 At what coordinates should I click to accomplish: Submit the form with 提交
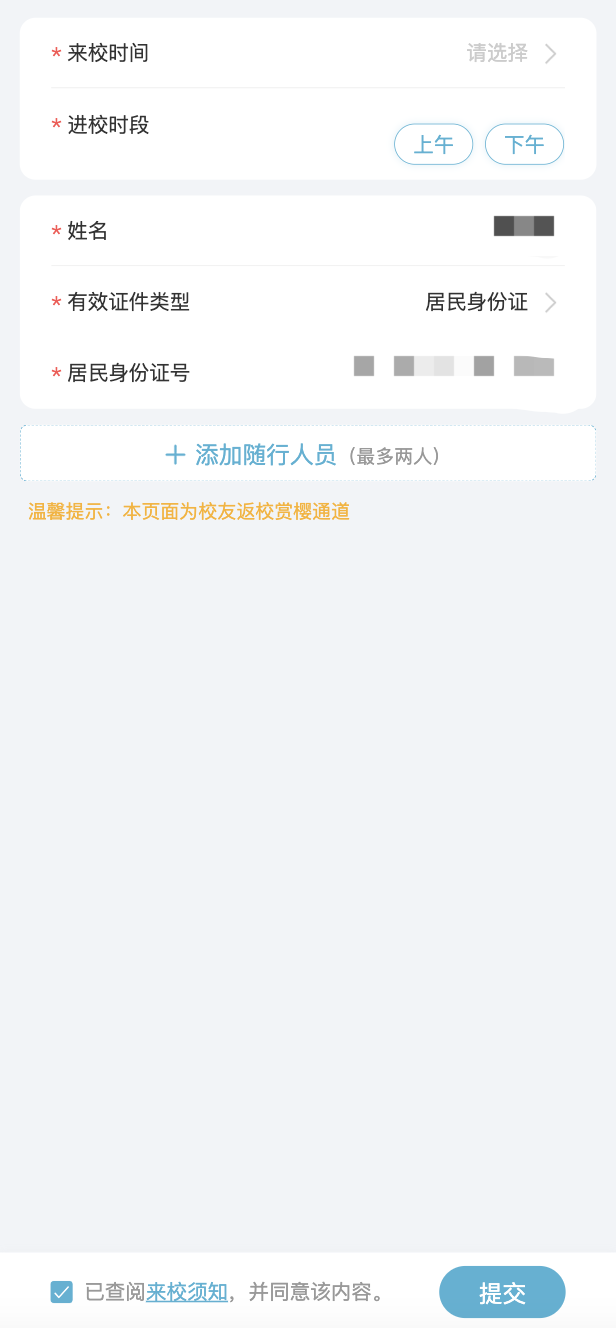click(502, 1292)
